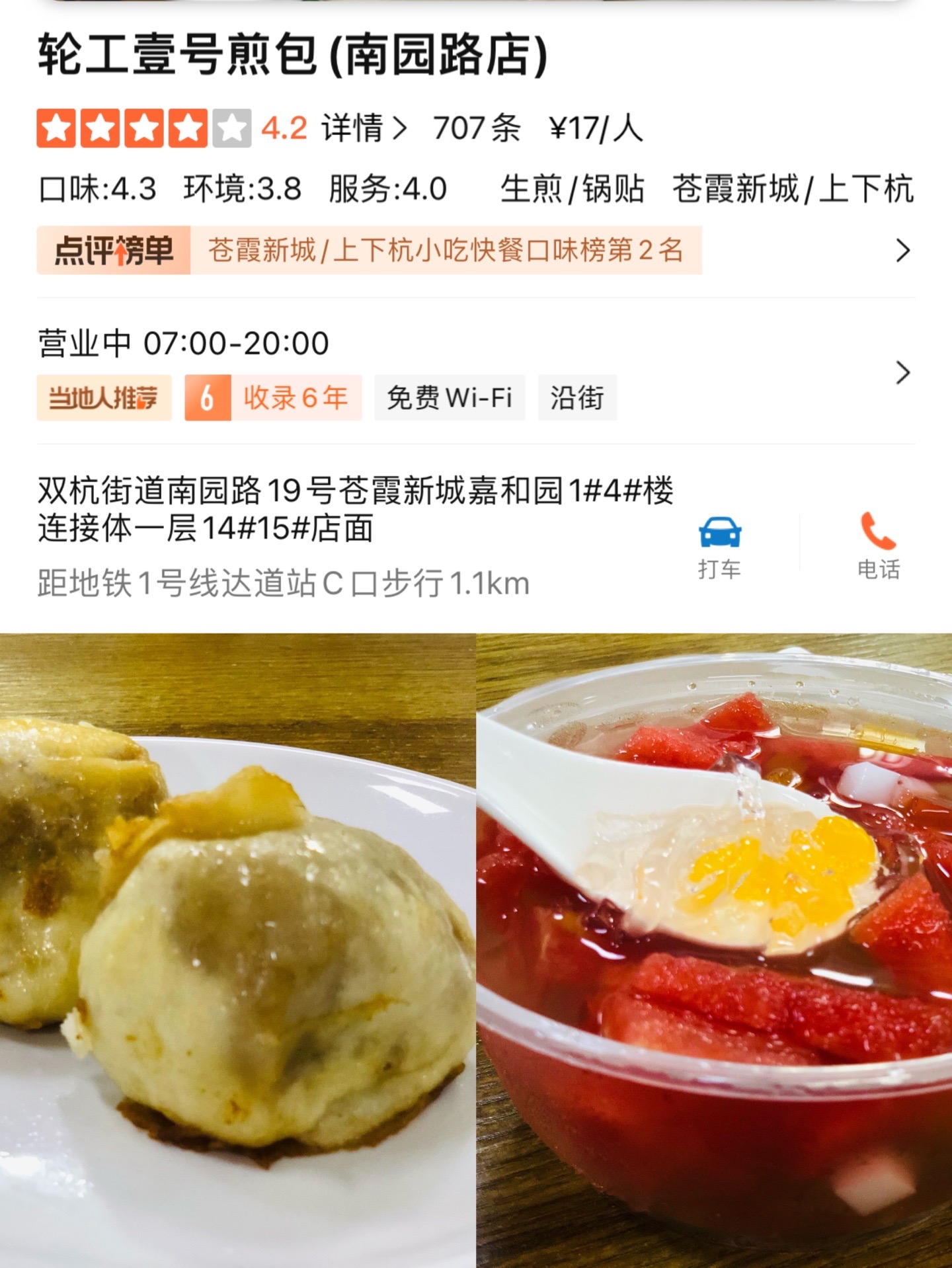
Task: Tap the 打车 ride-hailing button
Action: point(719,547)
